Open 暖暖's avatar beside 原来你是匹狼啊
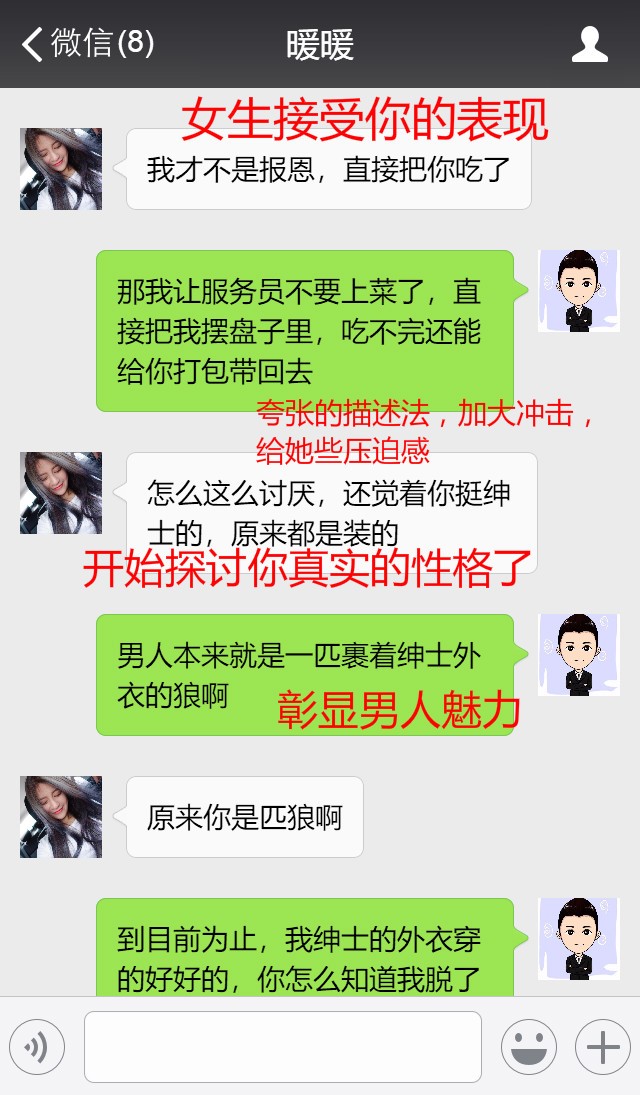Image resolution: width=640 pixels, height=1095 pixels. pyautogui.click(x=61, y=817)
